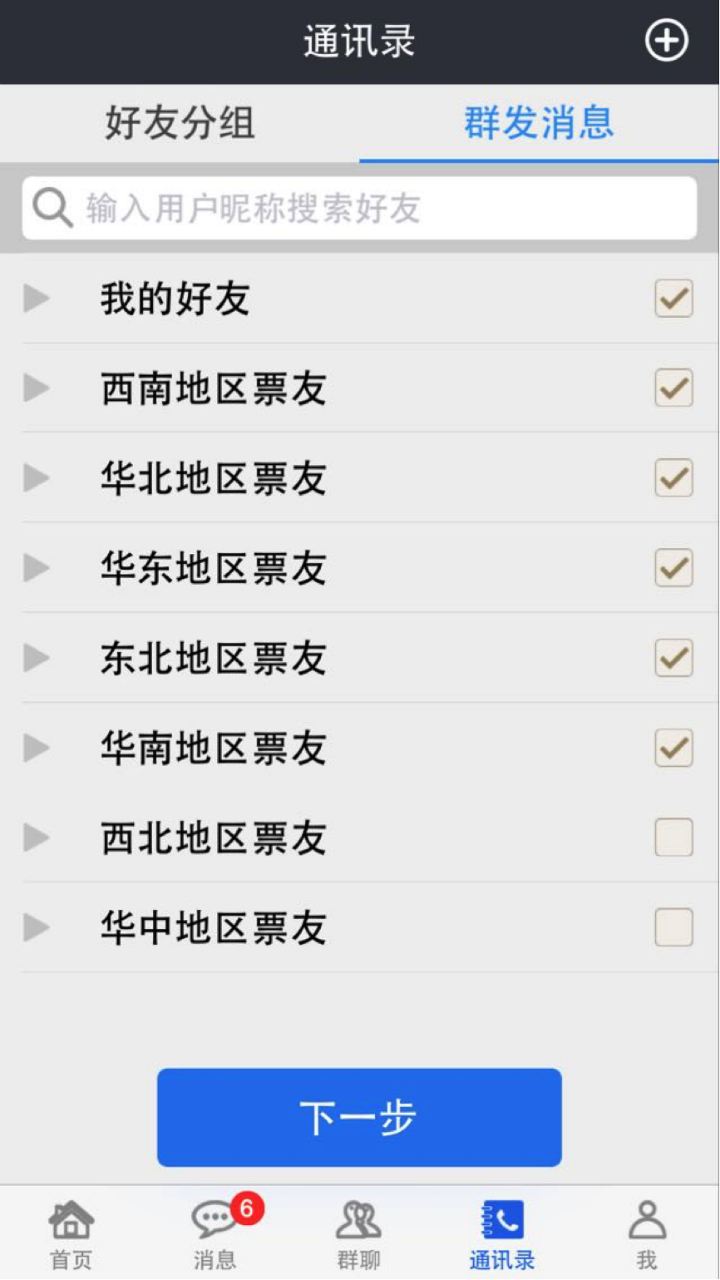Check the 华中地区票友 checkbox

pos(673,928)
